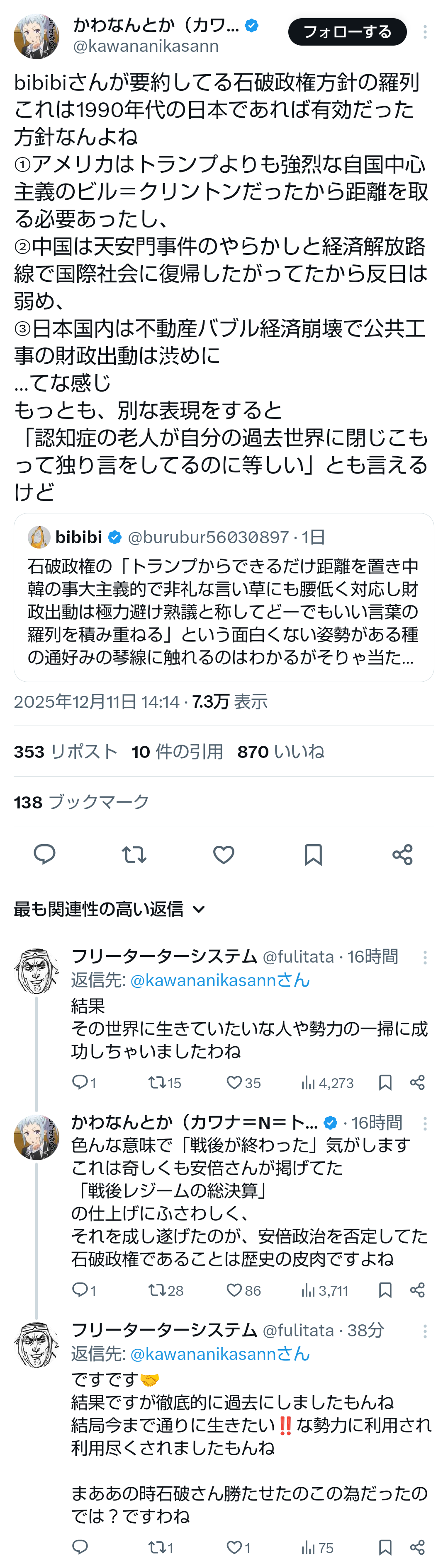View the 353 リポスト list

click(66, 752)
